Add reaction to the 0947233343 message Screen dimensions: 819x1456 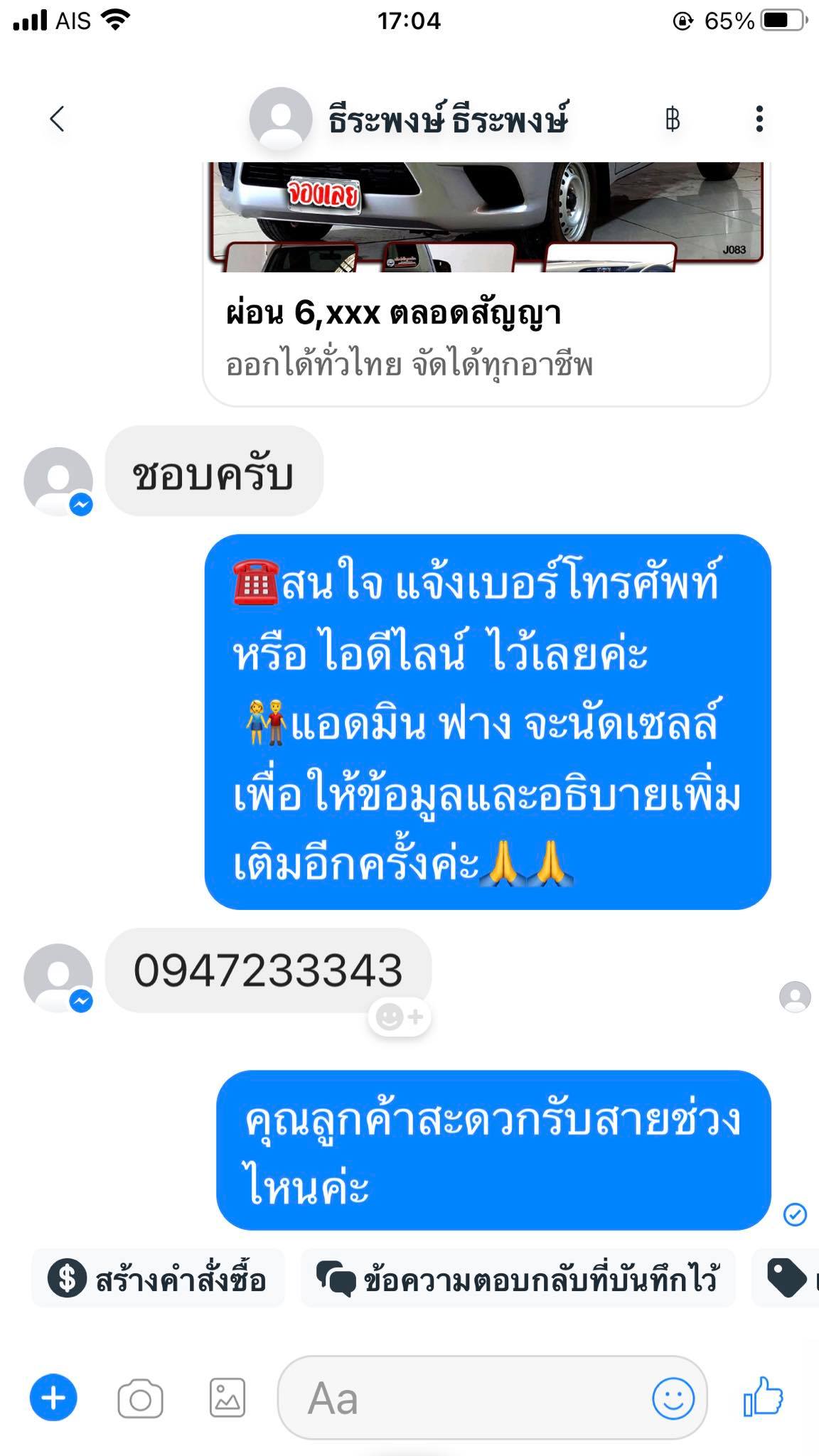point(400,1017)
